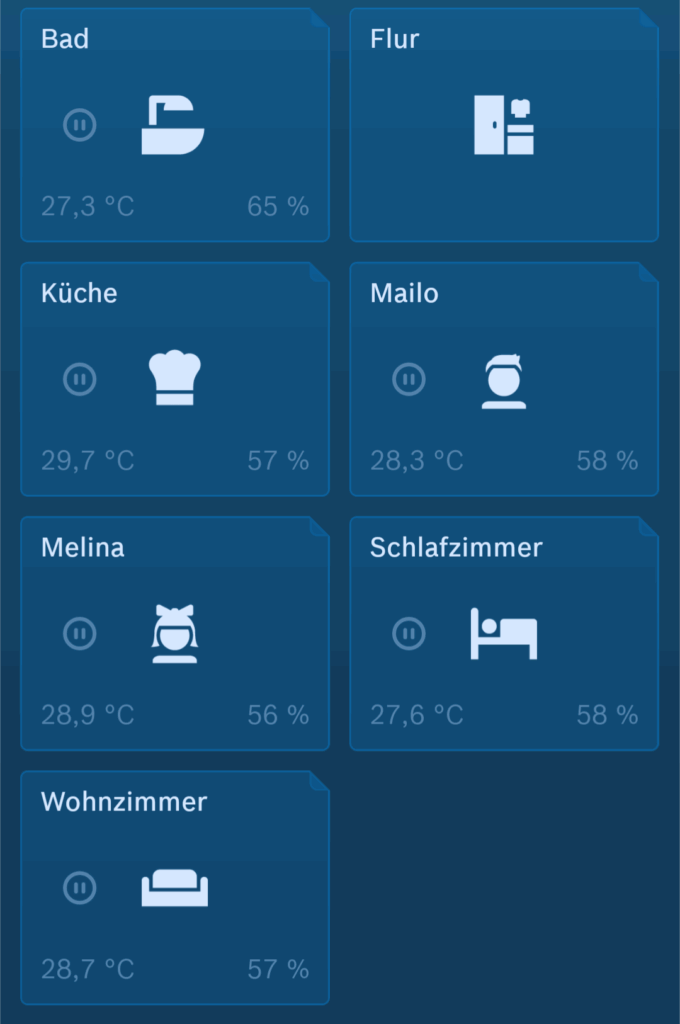Screen dimensions: 680x1024
Task: Open the Flur room card
Action: coord(504,125)
